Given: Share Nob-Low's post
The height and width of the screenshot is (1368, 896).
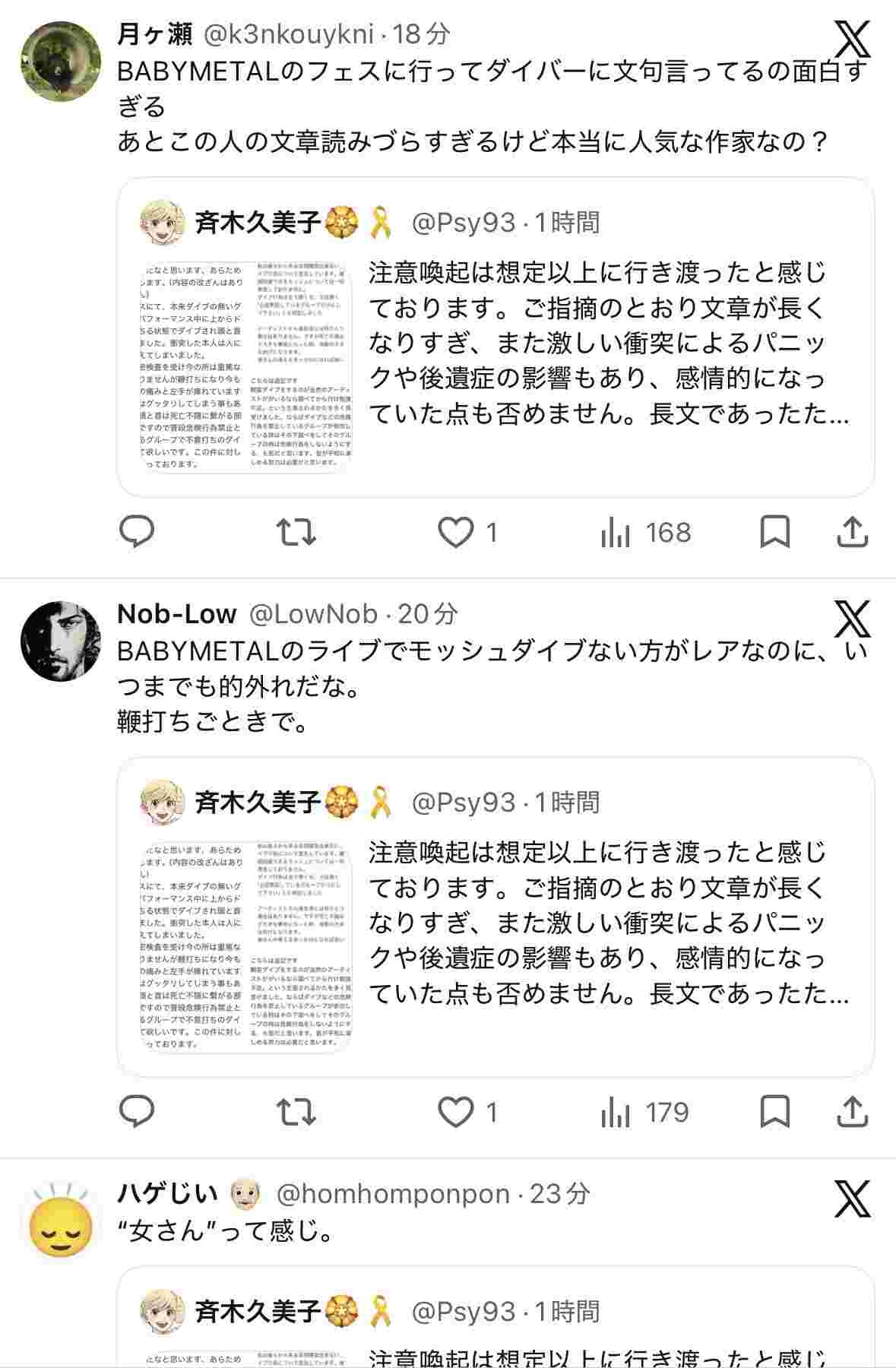Looking at the screenshot, I should (x=852, y=1112).
